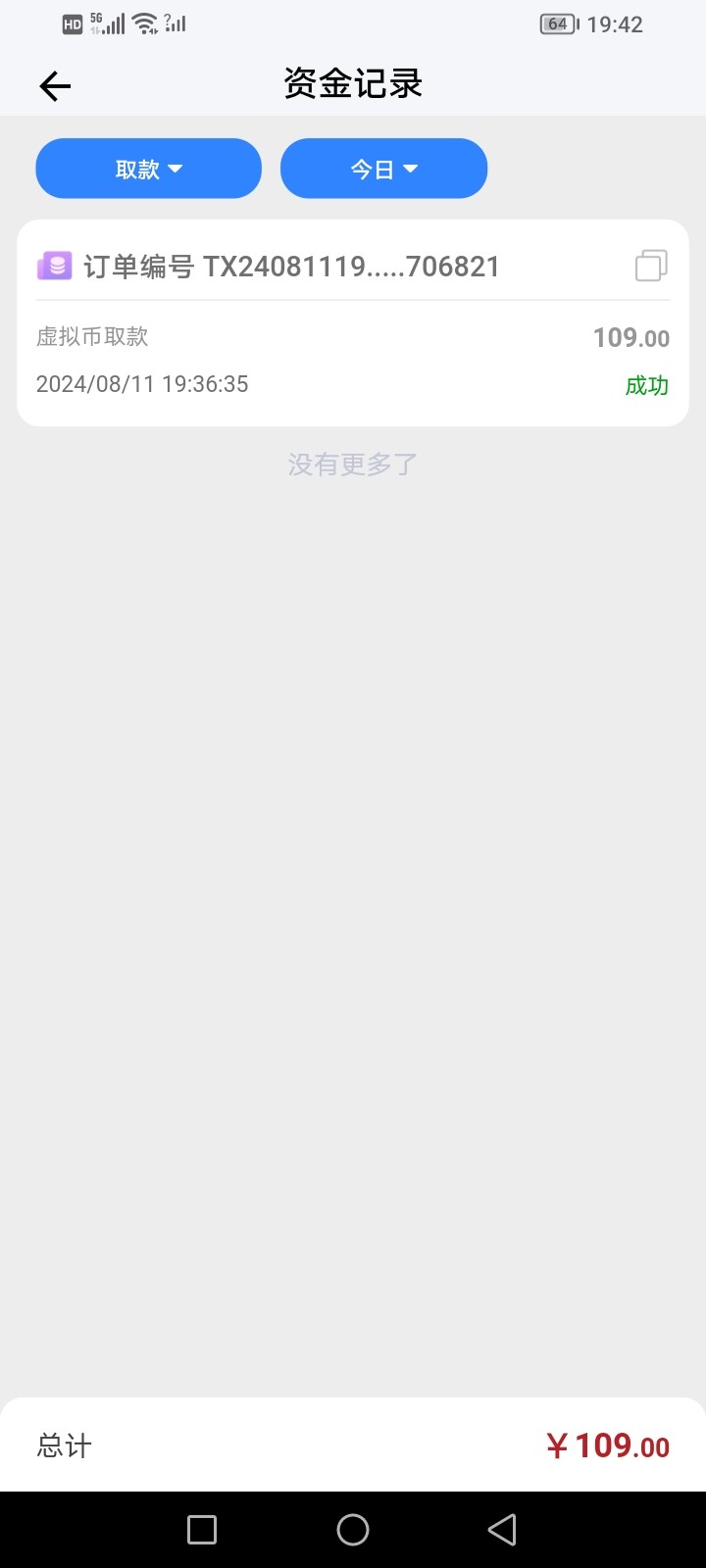Image resolution: width=706 pixels, height=1568 pixels.
Task: Copy the order number TX24081119
Action: [x=651, y=266]
